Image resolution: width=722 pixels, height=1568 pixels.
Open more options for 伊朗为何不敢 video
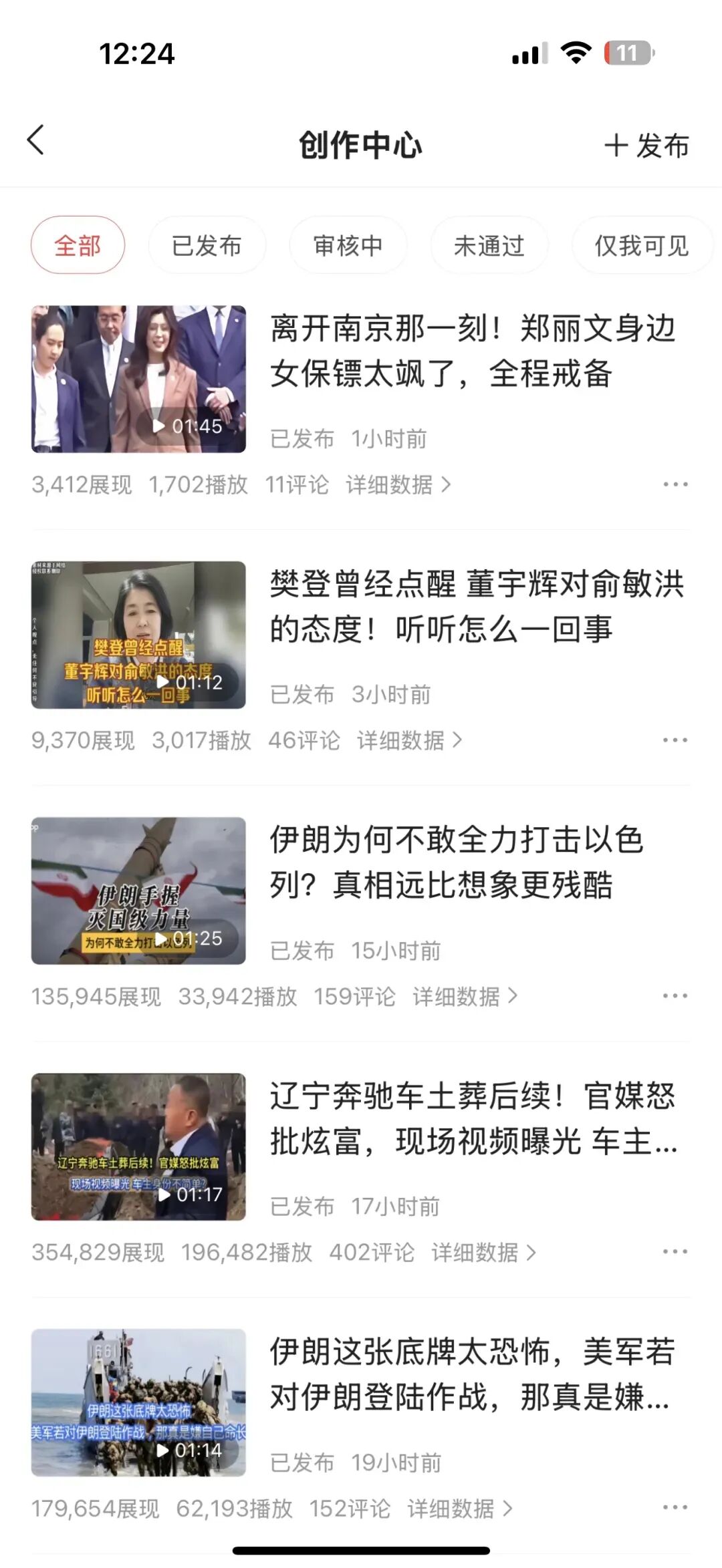675,996
